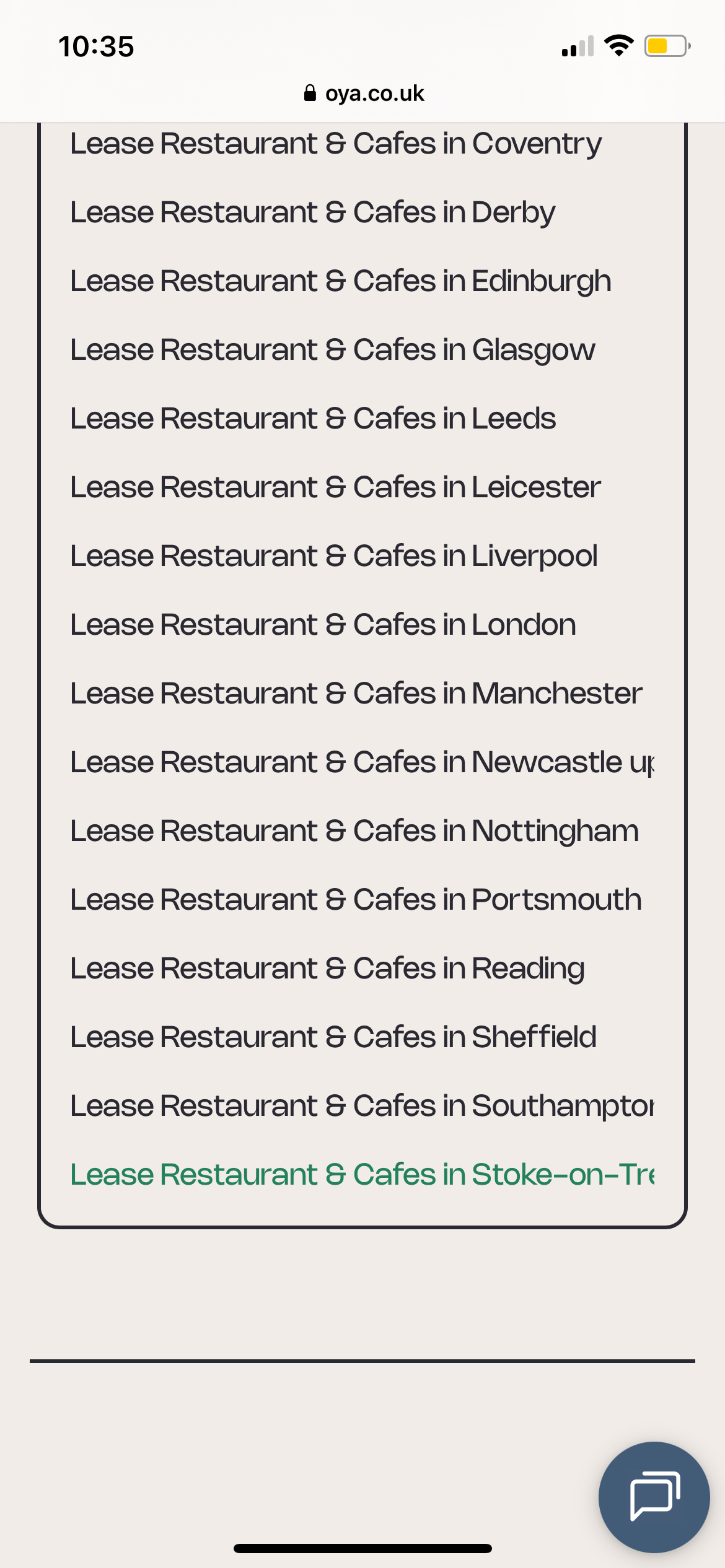
Task: Open the green Stoke-on-Trent lease link
Action: (362, 1175)
